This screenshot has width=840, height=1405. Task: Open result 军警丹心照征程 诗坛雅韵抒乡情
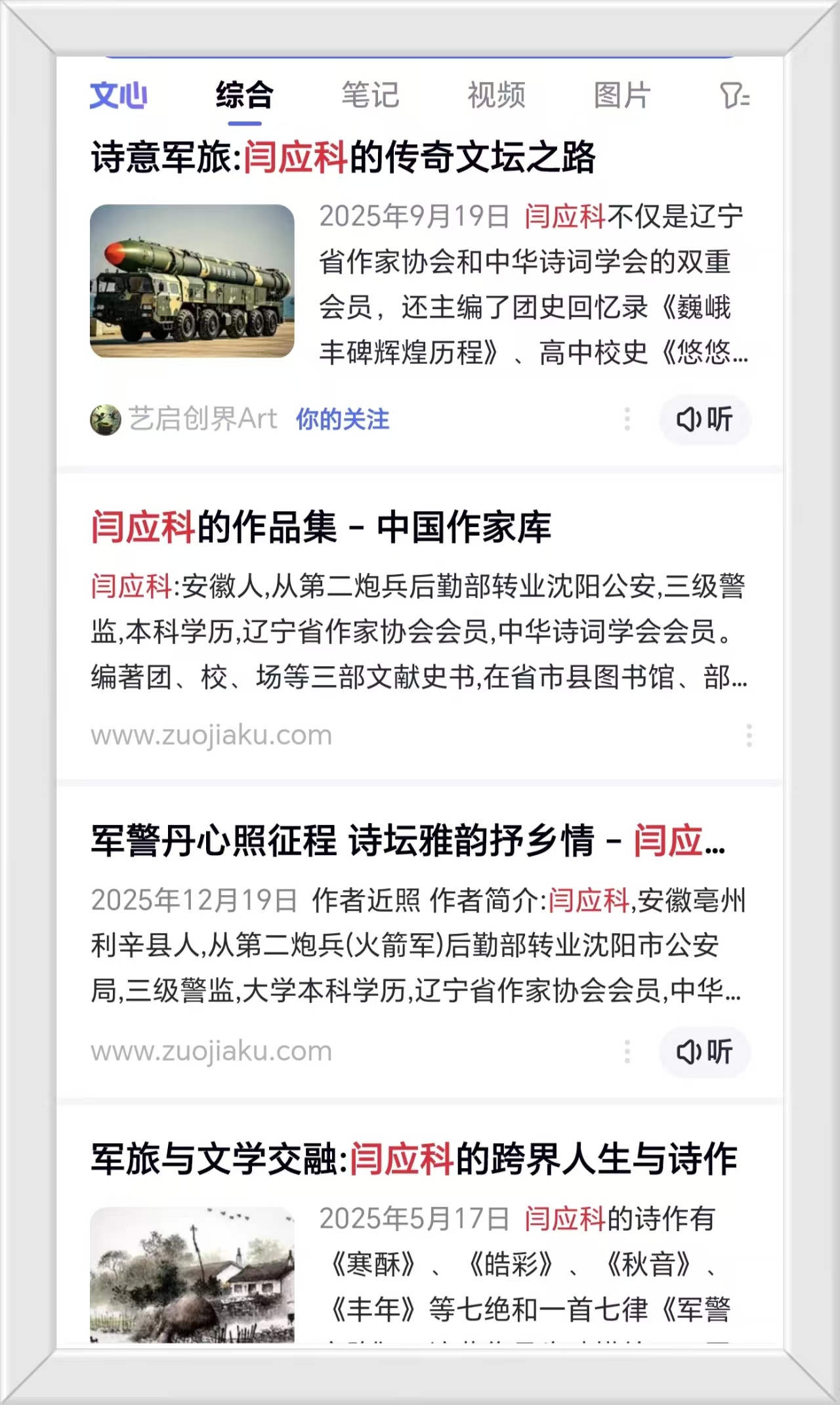coord(408,841)
